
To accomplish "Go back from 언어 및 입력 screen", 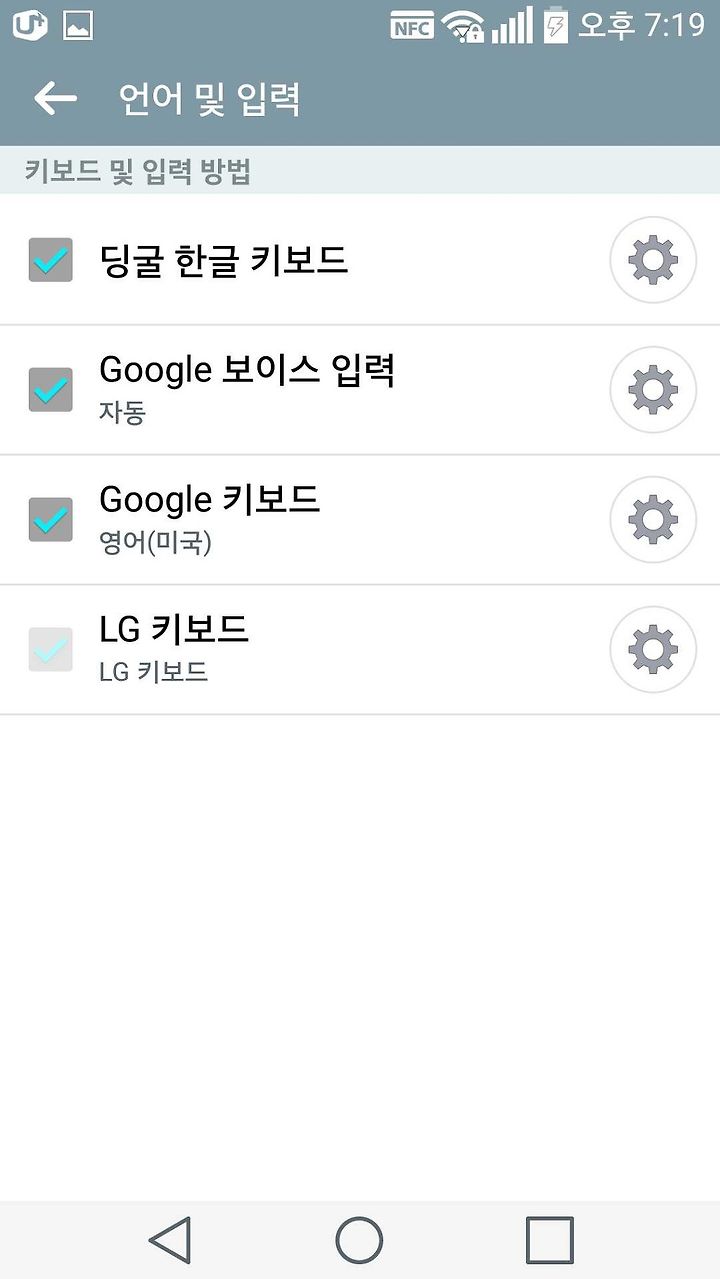I will tap(55, 98).
